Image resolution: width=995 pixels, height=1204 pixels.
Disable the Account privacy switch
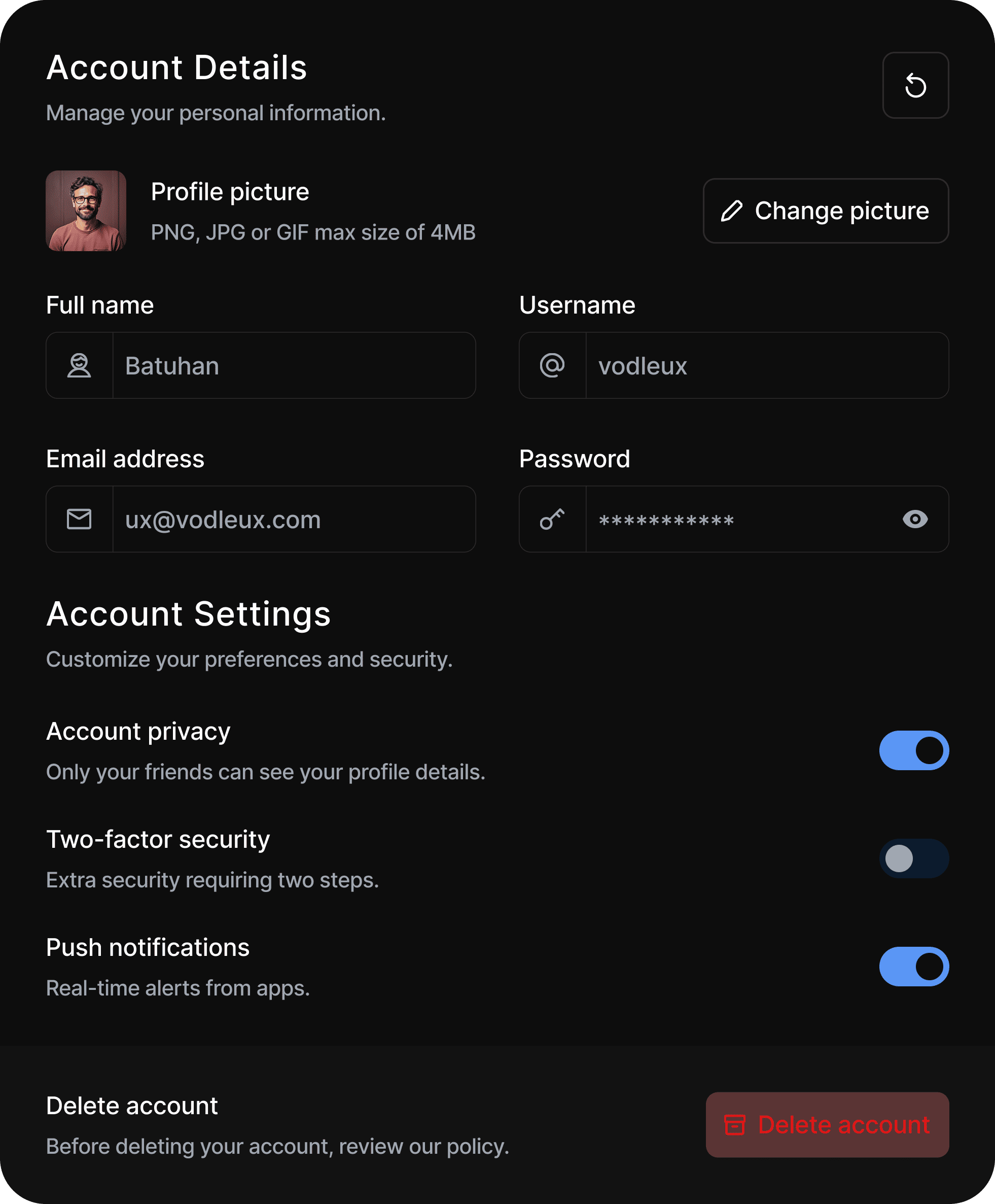point(914,750)
